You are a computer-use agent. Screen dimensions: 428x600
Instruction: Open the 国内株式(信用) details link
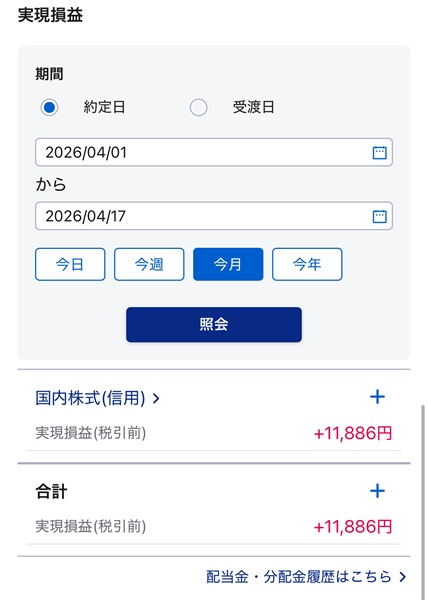(x=98, y=398)
